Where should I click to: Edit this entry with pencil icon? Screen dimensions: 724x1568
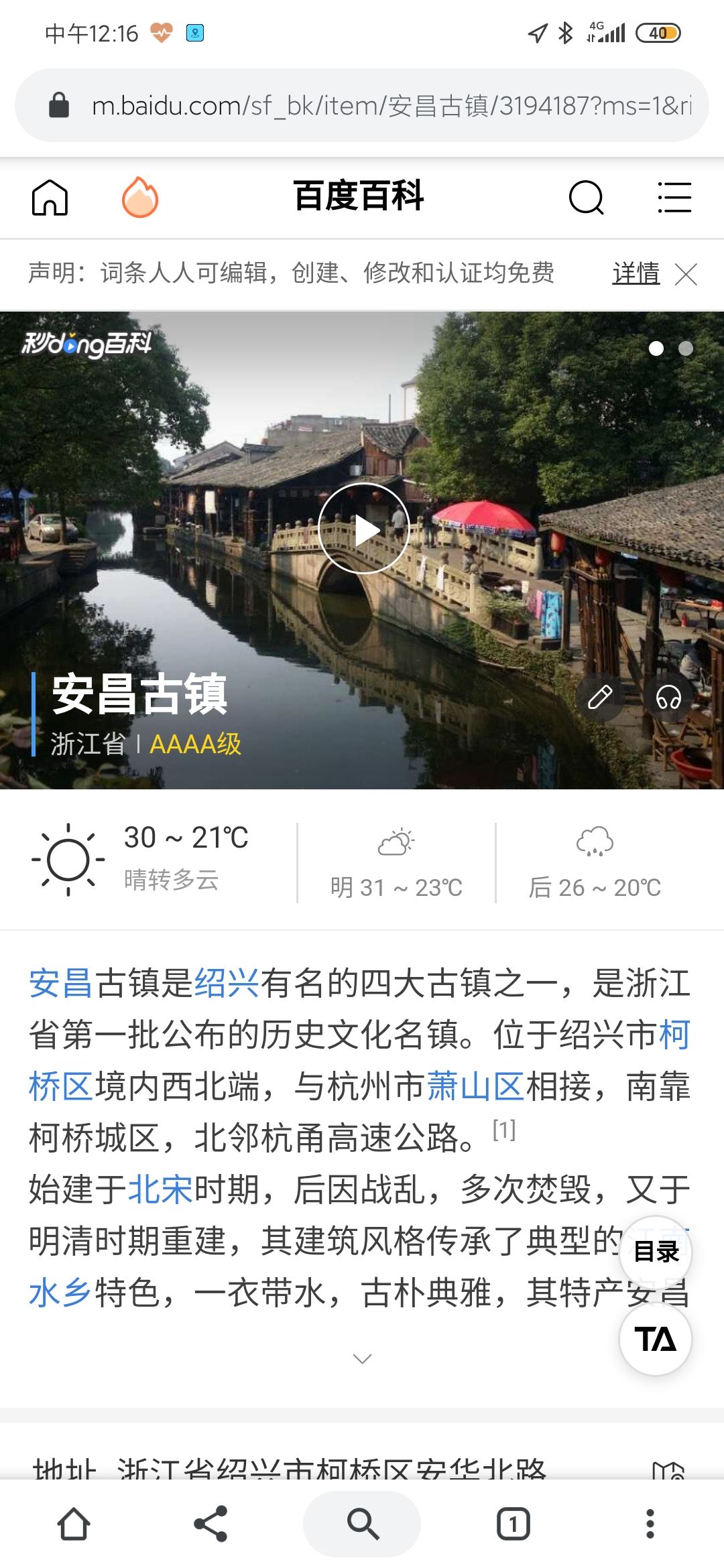[600, 698]
